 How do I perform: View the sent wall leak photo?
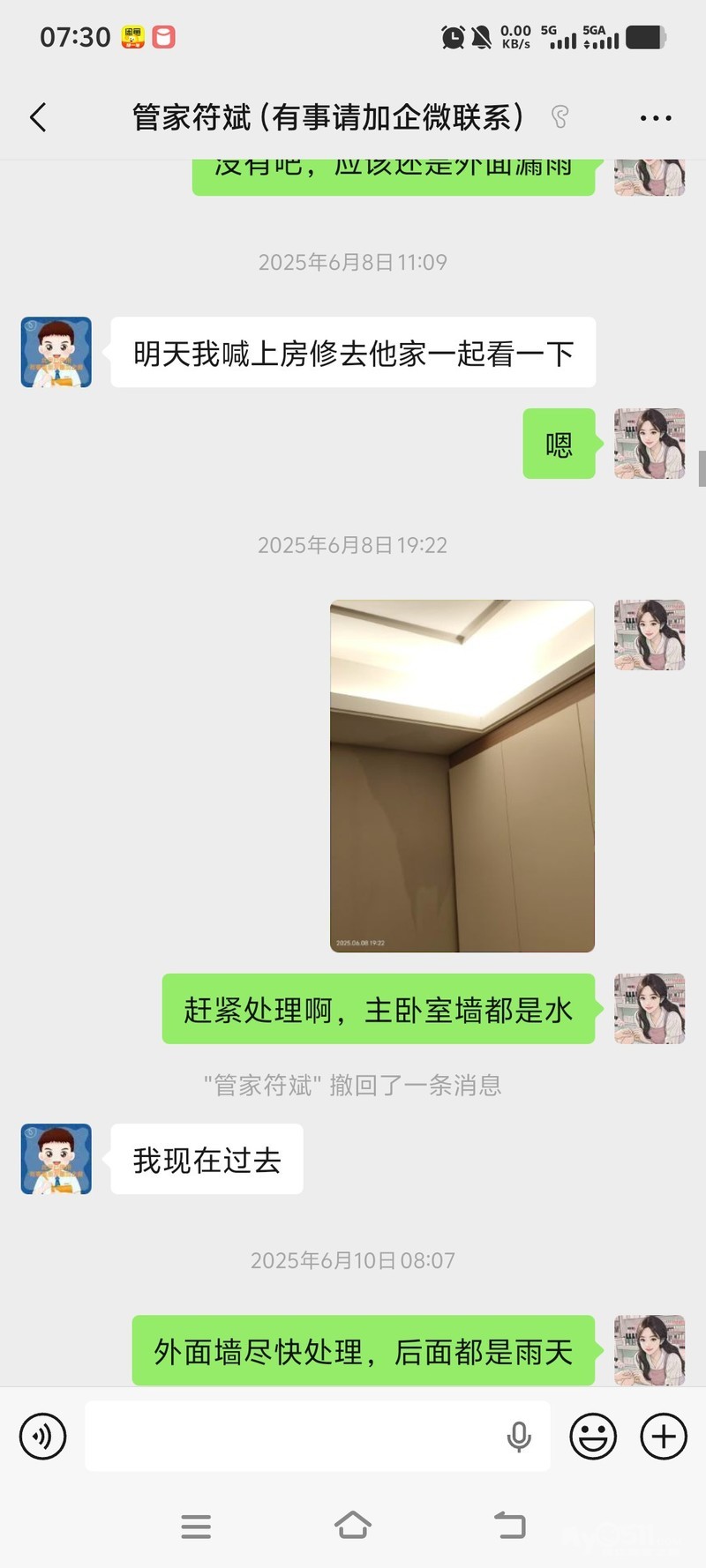(462, 776)
